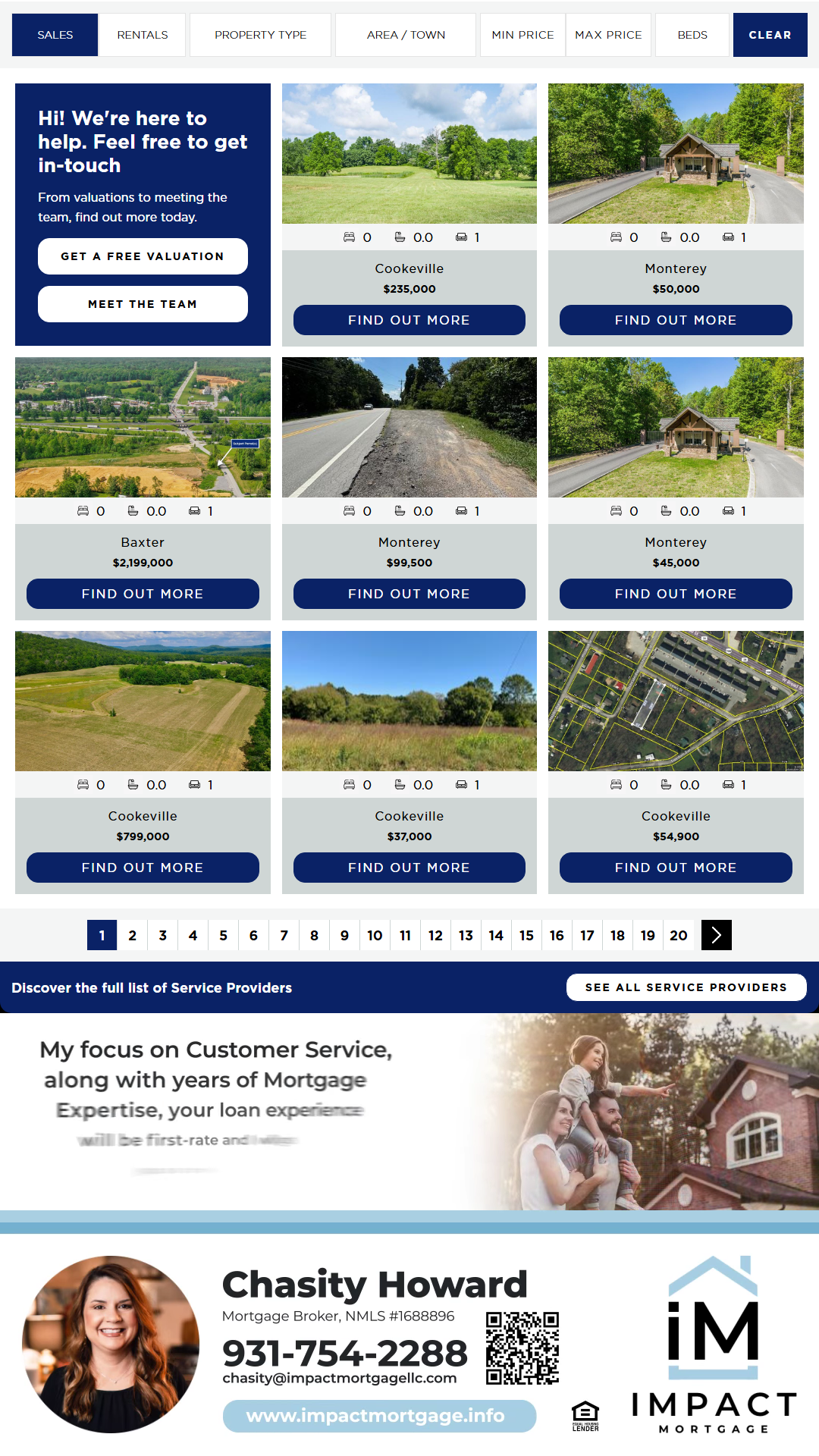Find out more about $54,900 Cookeville lot
Image resolution: width=819 pixels, height=1456 pixels.
[676, 868]
